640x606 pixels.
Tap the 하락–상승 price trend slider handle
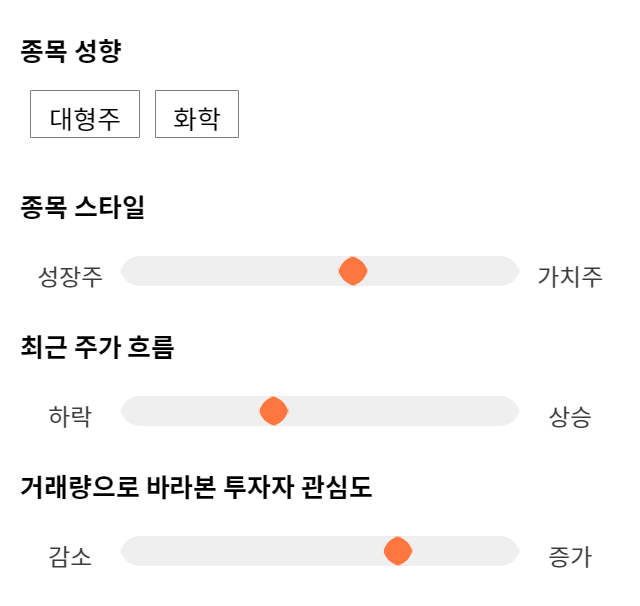[x=274, y=411]
